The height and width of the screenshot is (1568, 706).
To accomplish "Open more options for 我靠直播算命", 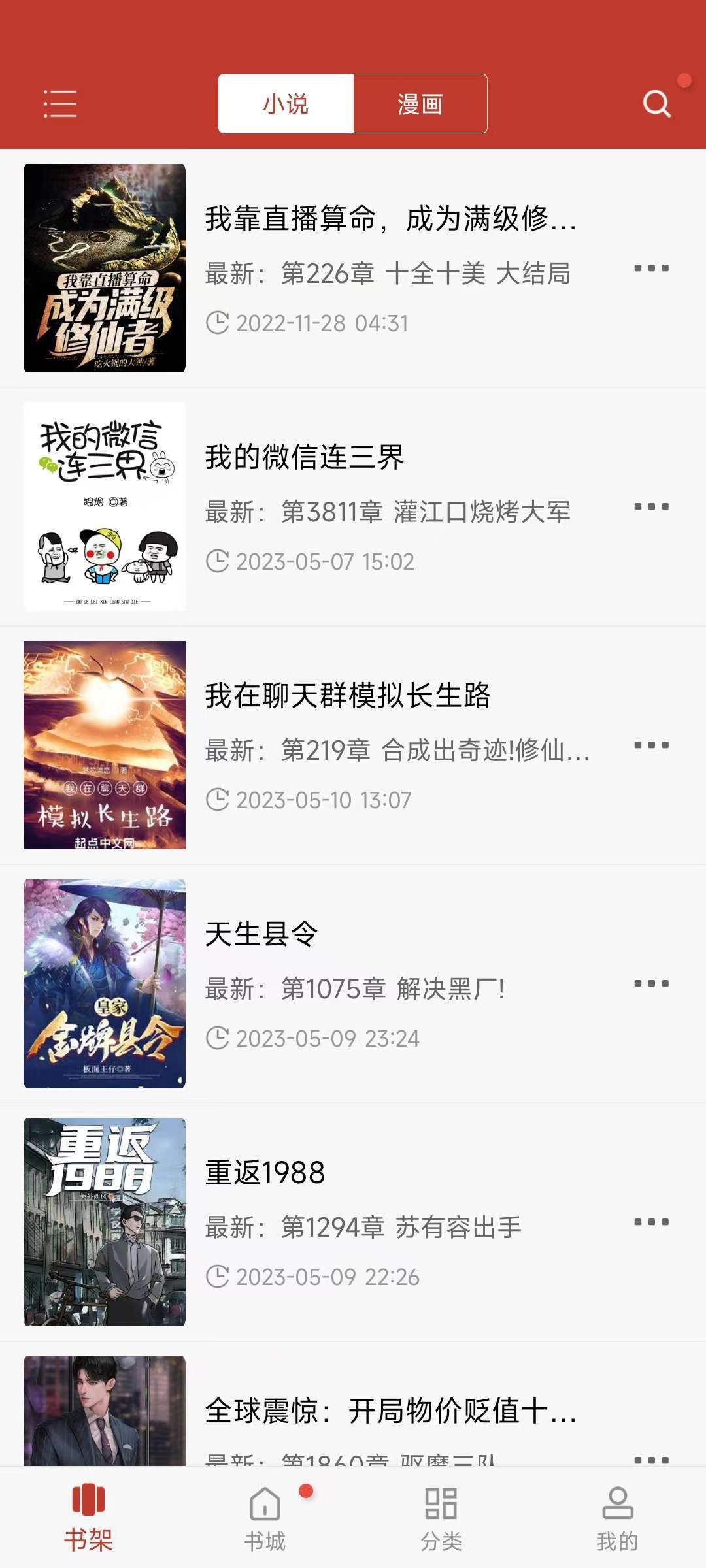I will tap(652, 268).
